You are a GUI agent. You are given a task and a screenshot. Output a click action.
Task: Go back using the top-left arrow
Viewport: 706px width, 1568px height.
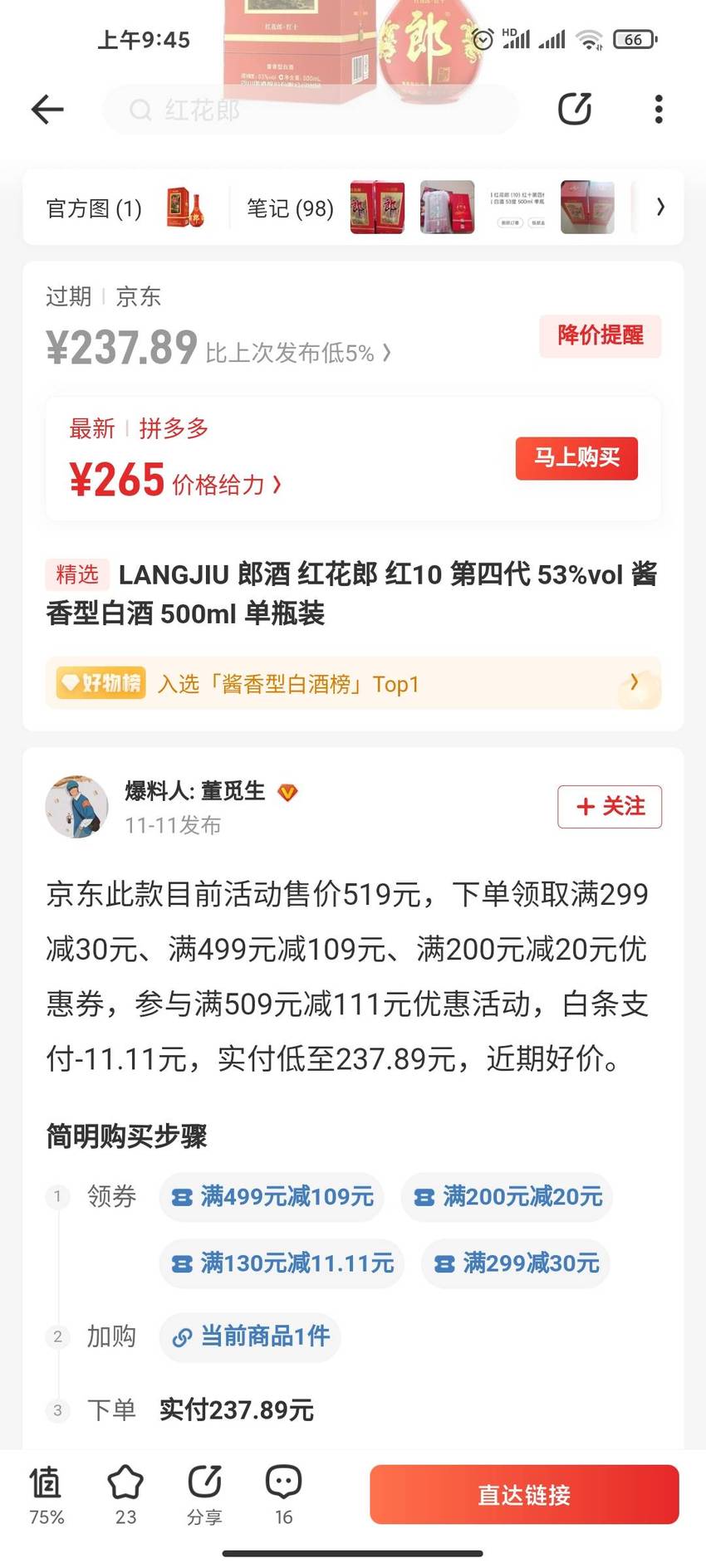[47, 109]
